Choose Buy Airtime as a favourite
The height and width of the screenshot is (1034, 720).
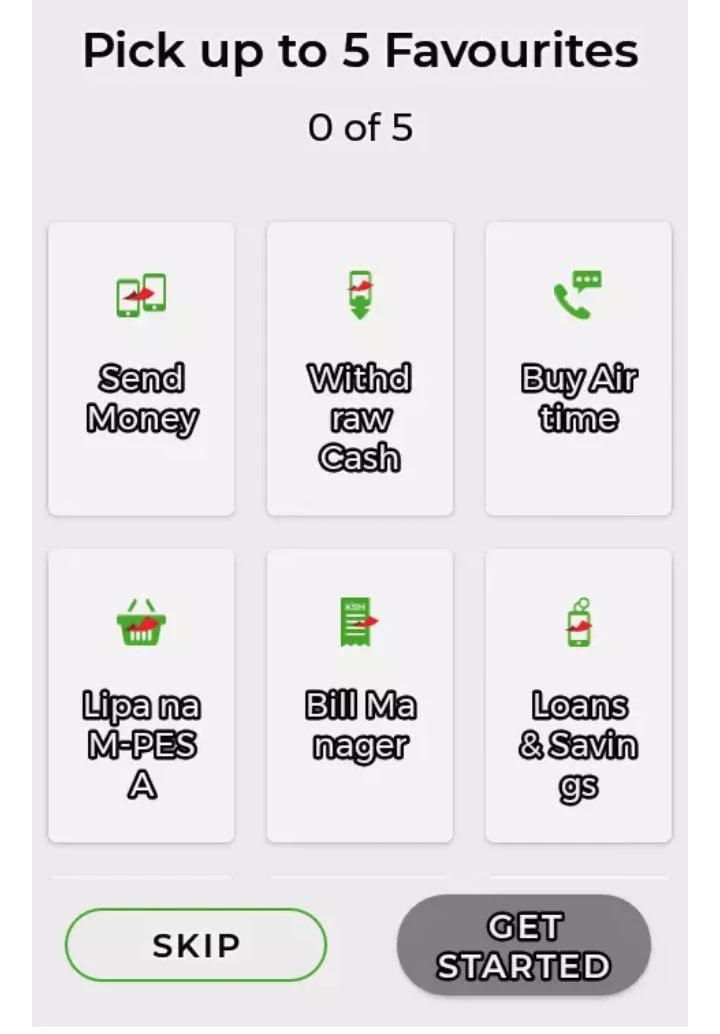point(578,368)
